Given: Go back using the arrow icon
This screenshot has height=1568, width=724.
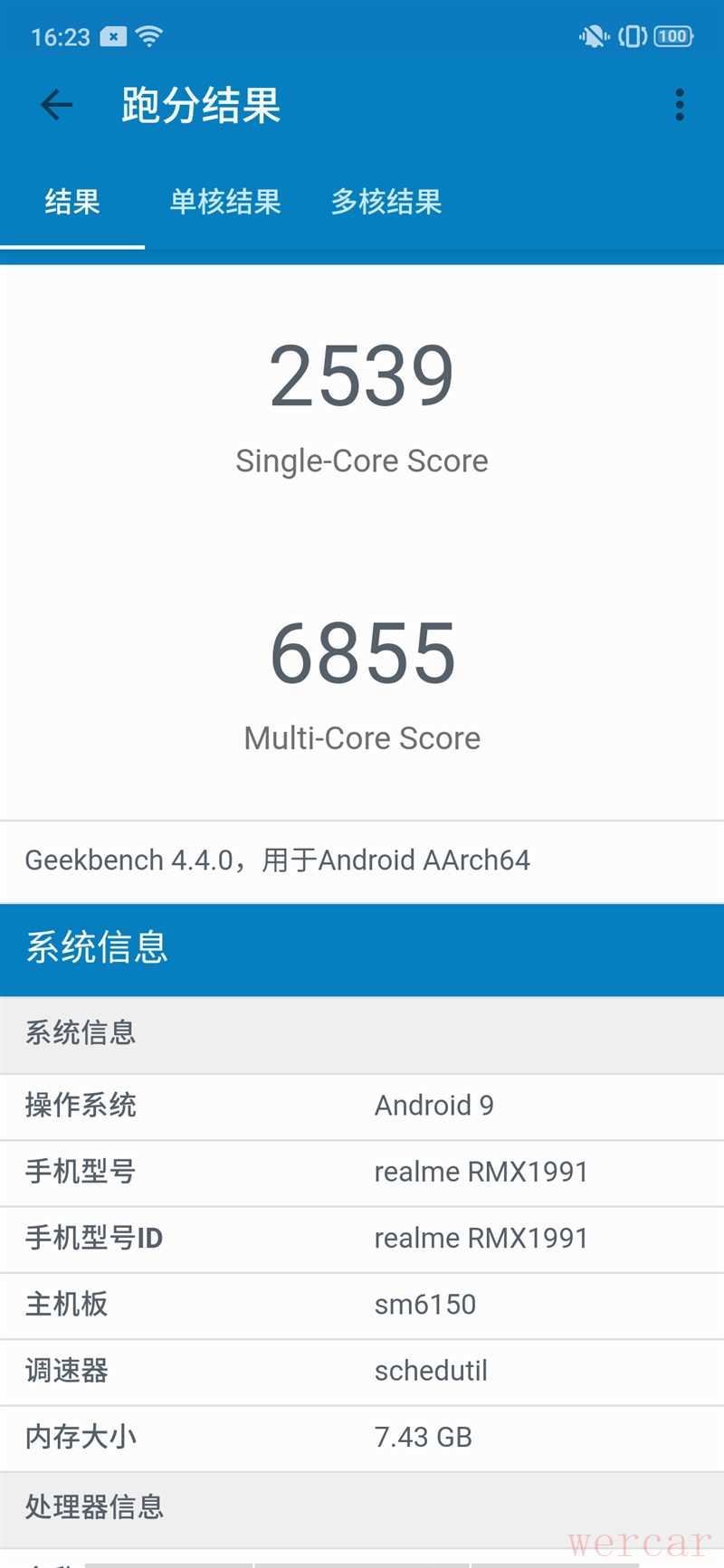Looking at the screenshot, I should point(56,105).
